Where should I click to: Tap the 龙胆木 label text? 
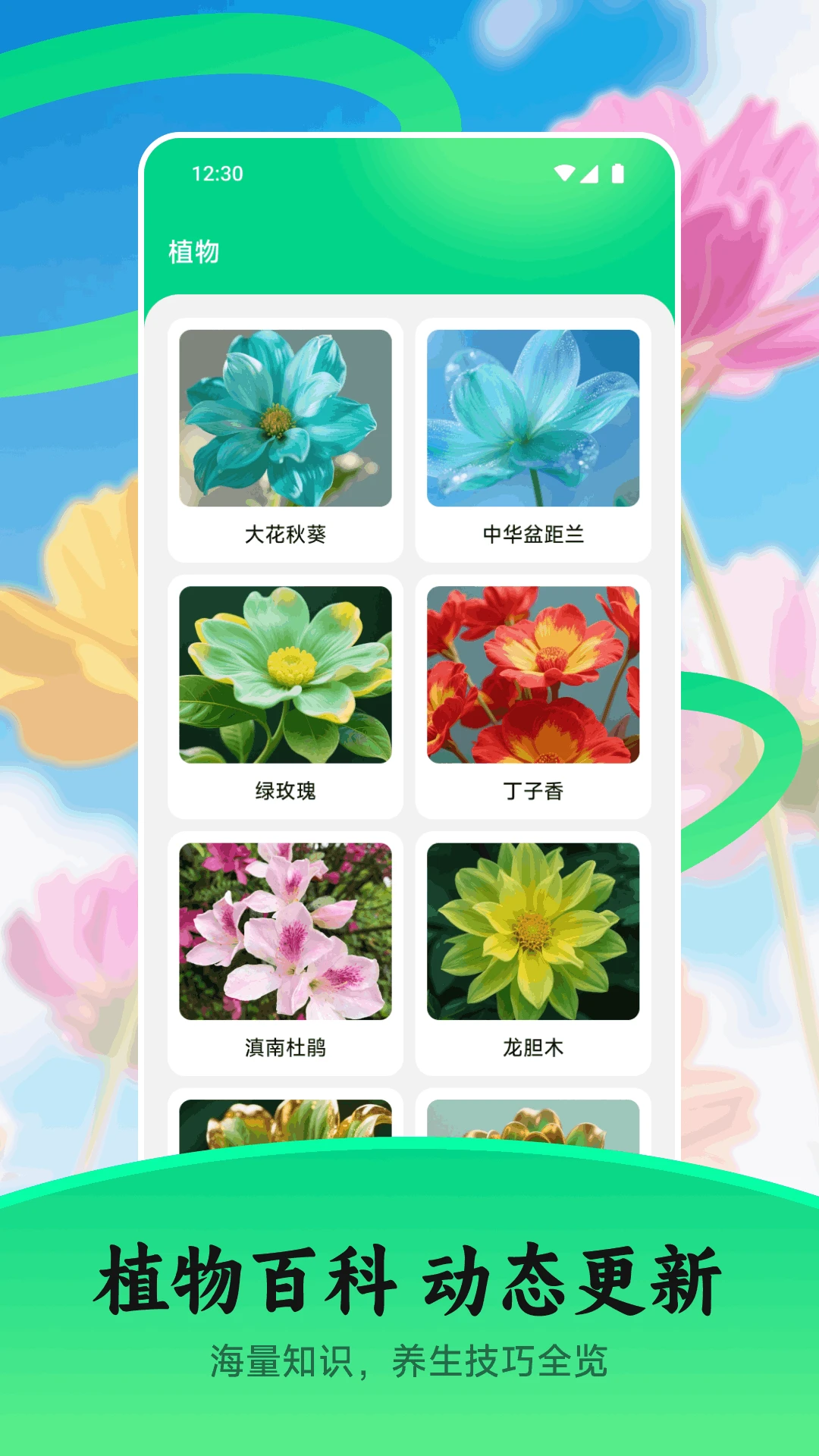click(x=533, y=1047)
